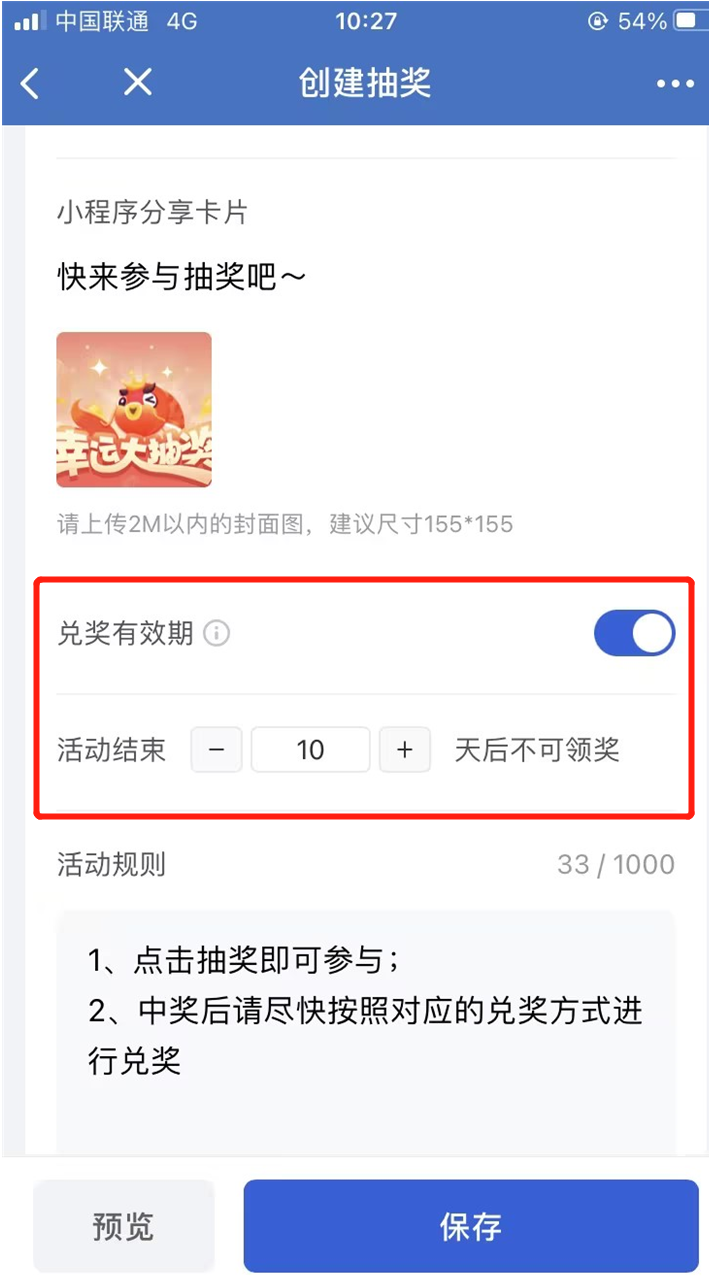Close the 创建抽奖 page
Screen dimensions: 709x1283
[x=137, y=83]
